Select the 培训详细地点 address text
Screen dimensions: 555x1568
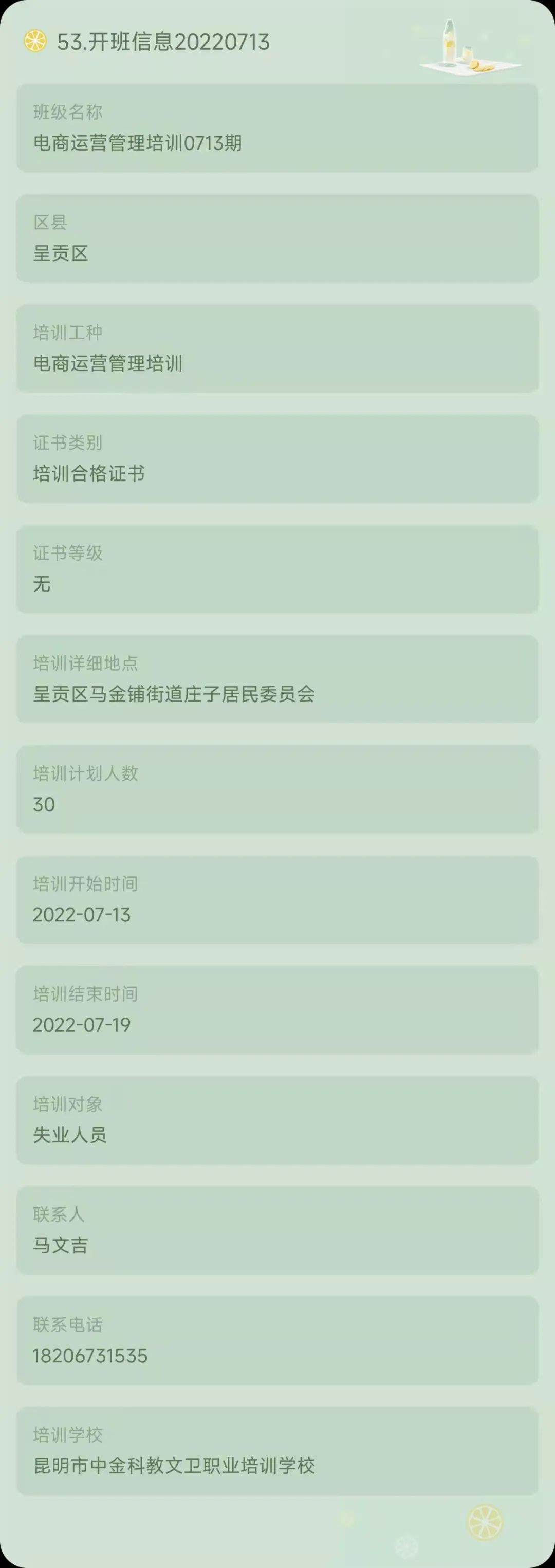[x=176, y=694]
